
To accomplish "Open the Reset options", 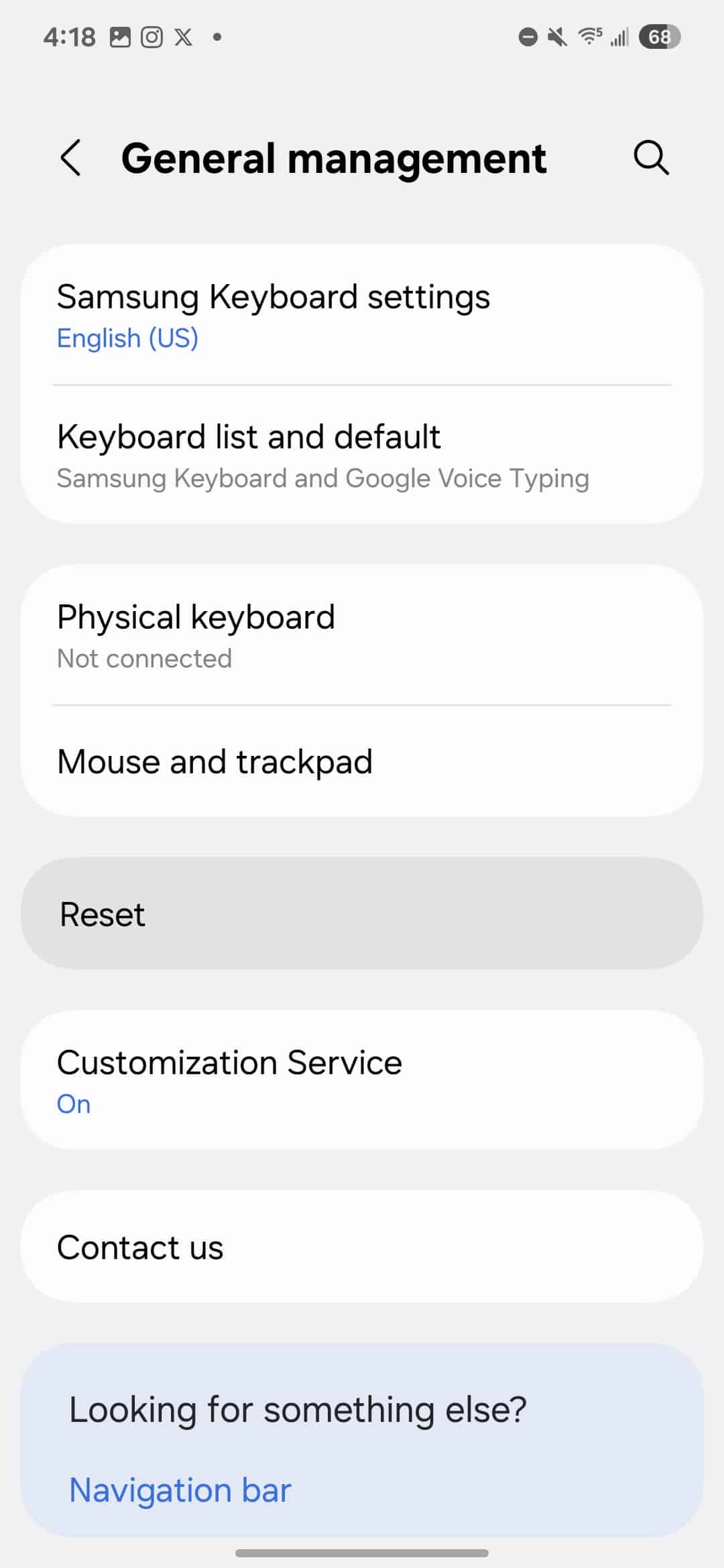I will click(362, 913).
